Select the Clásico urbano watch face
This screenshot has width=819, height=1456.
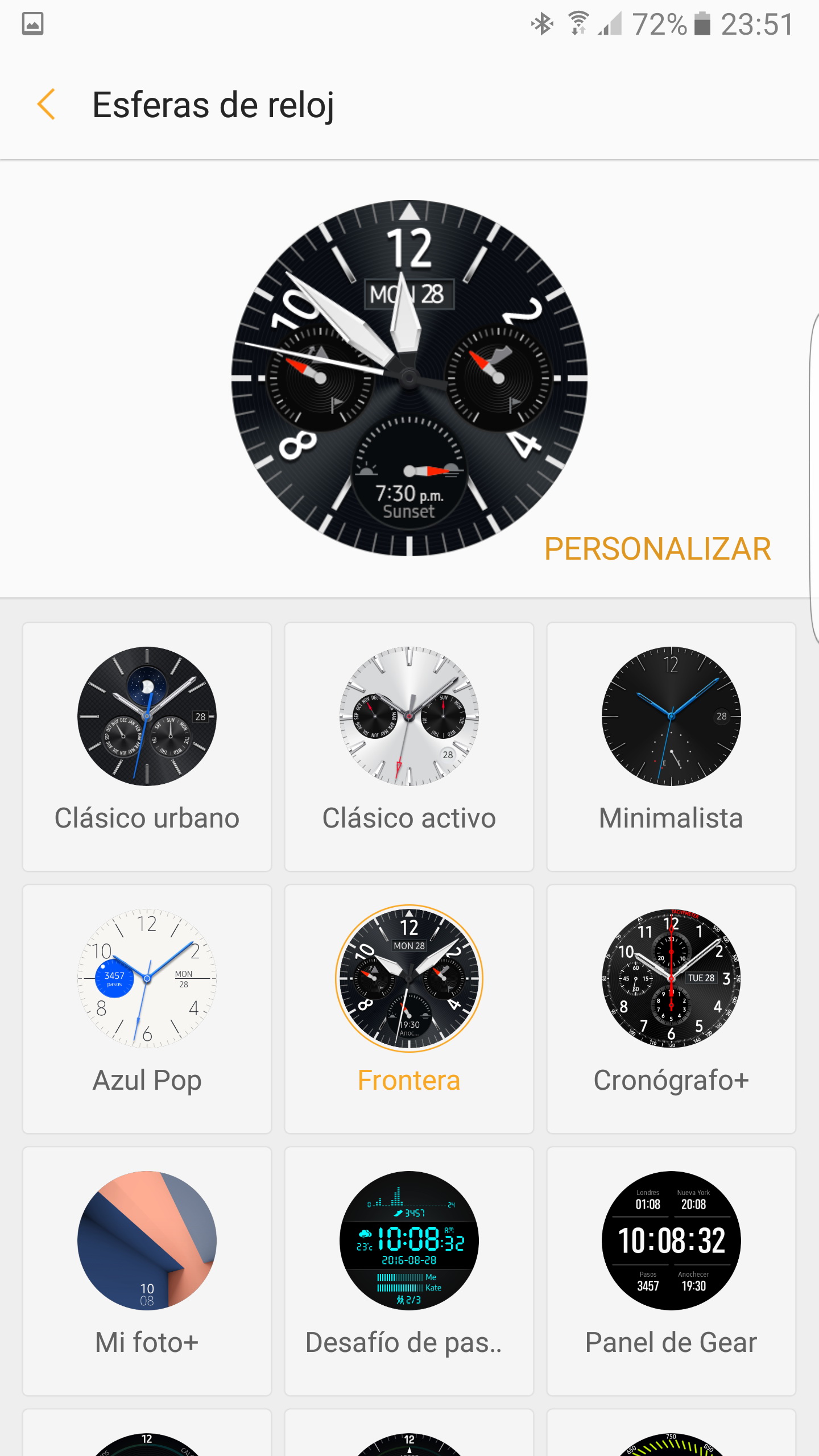[147, 745]
